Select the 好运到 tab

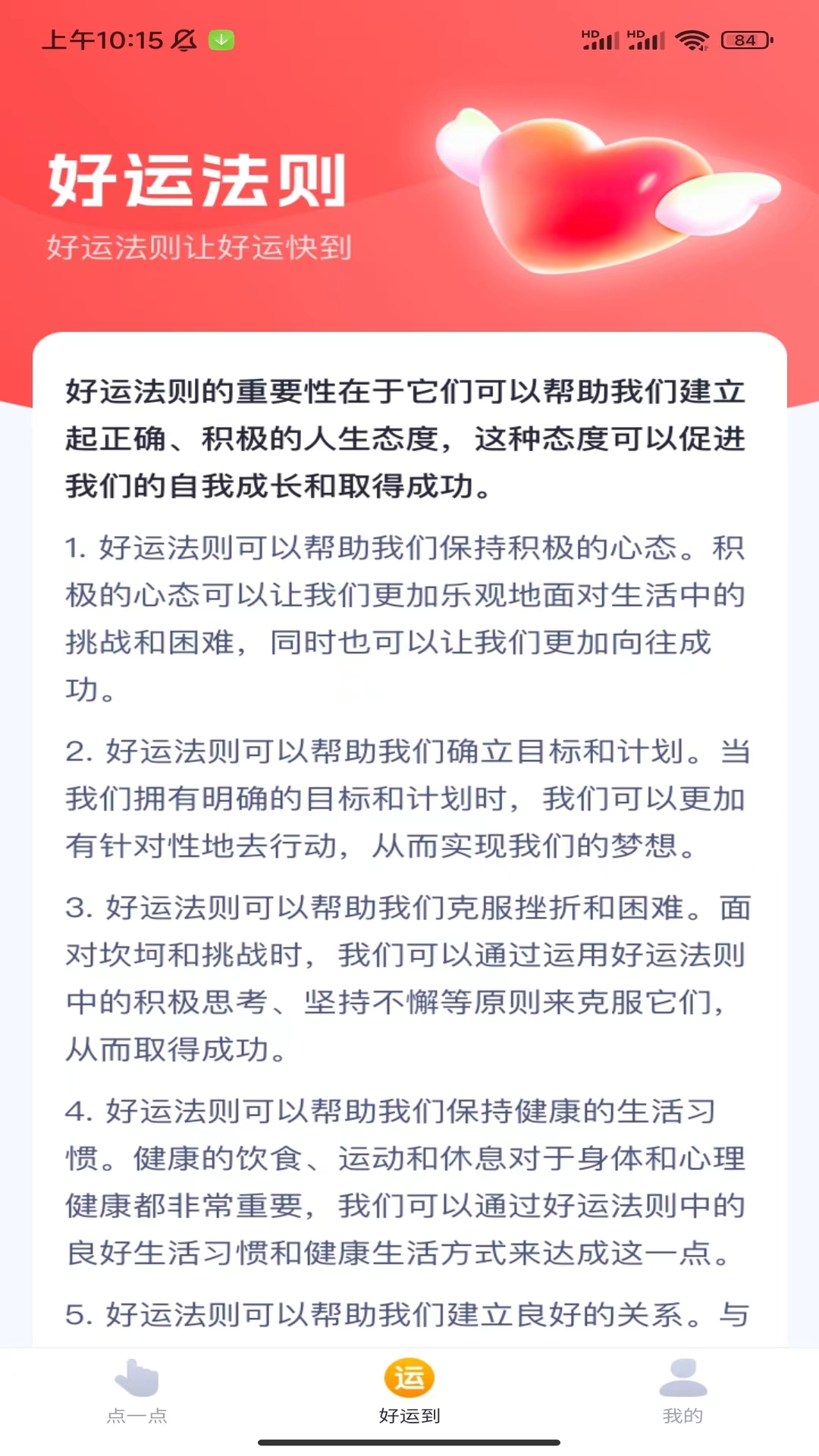pos(409,1390)
